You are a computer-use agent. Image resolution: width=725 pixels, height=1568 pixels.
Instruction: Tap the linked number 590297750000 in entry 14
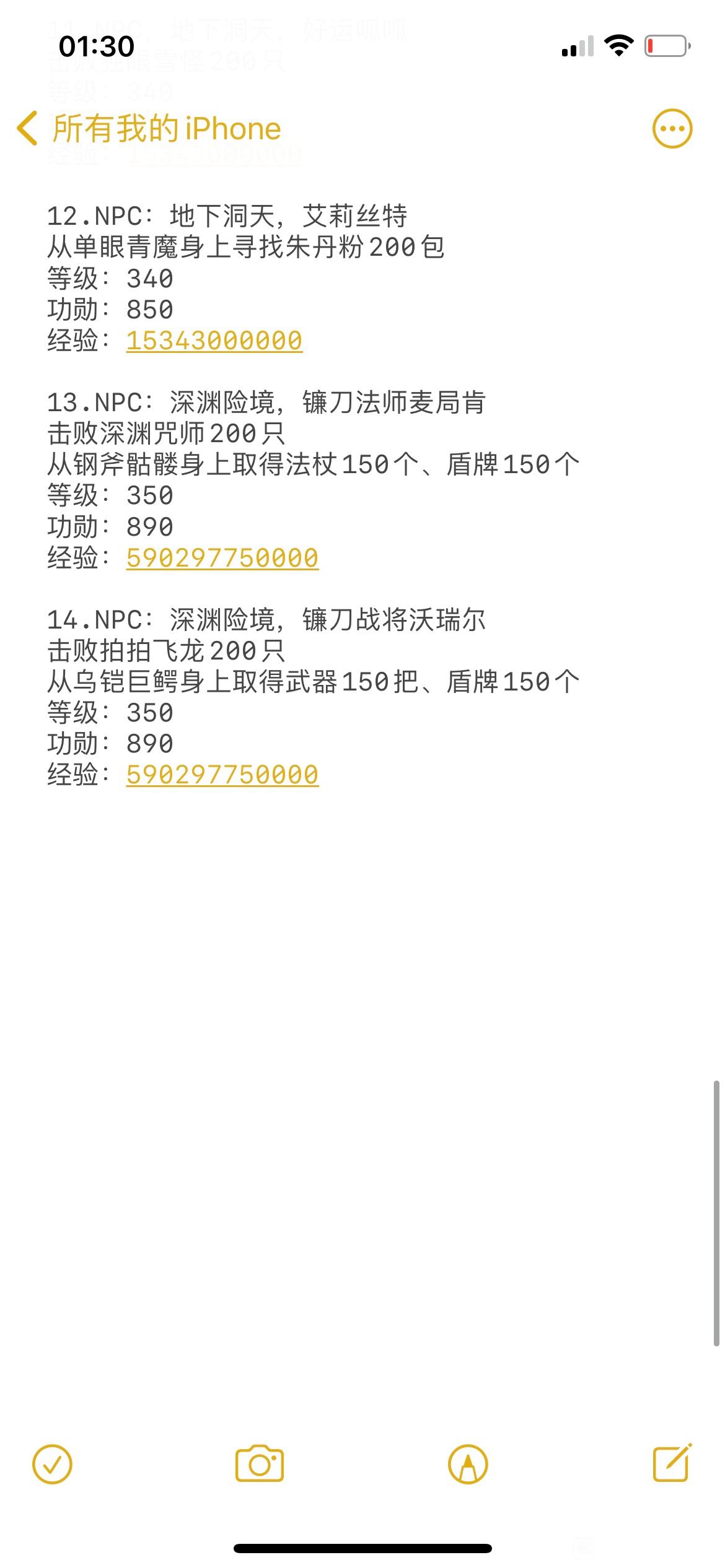click(222, 775)
